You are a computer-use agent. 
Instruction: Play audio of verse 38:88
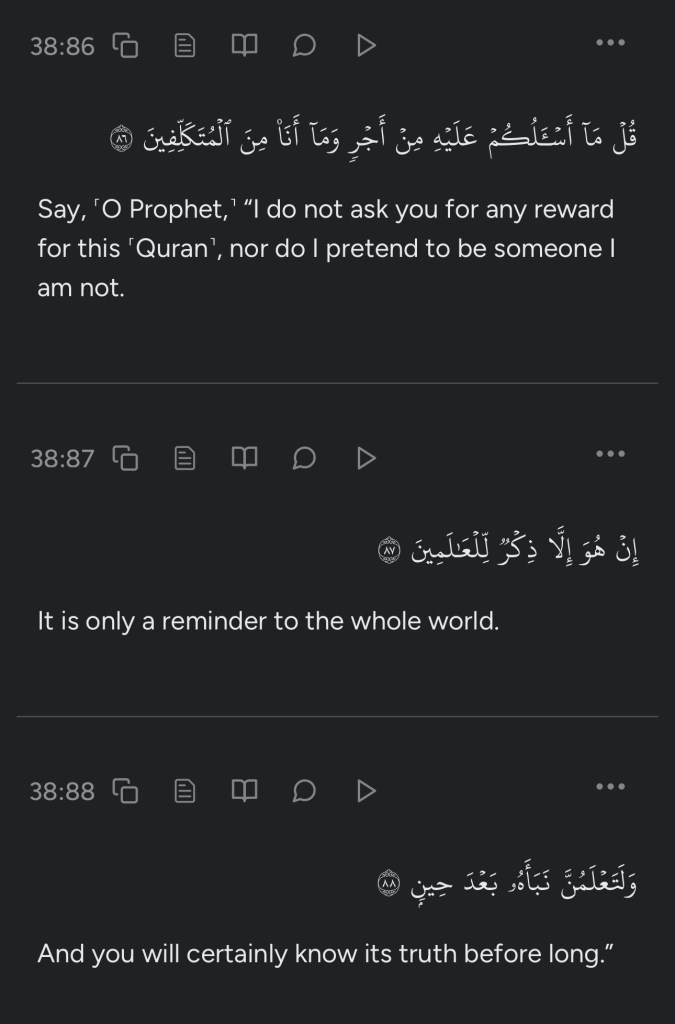[x=366, y=791]
